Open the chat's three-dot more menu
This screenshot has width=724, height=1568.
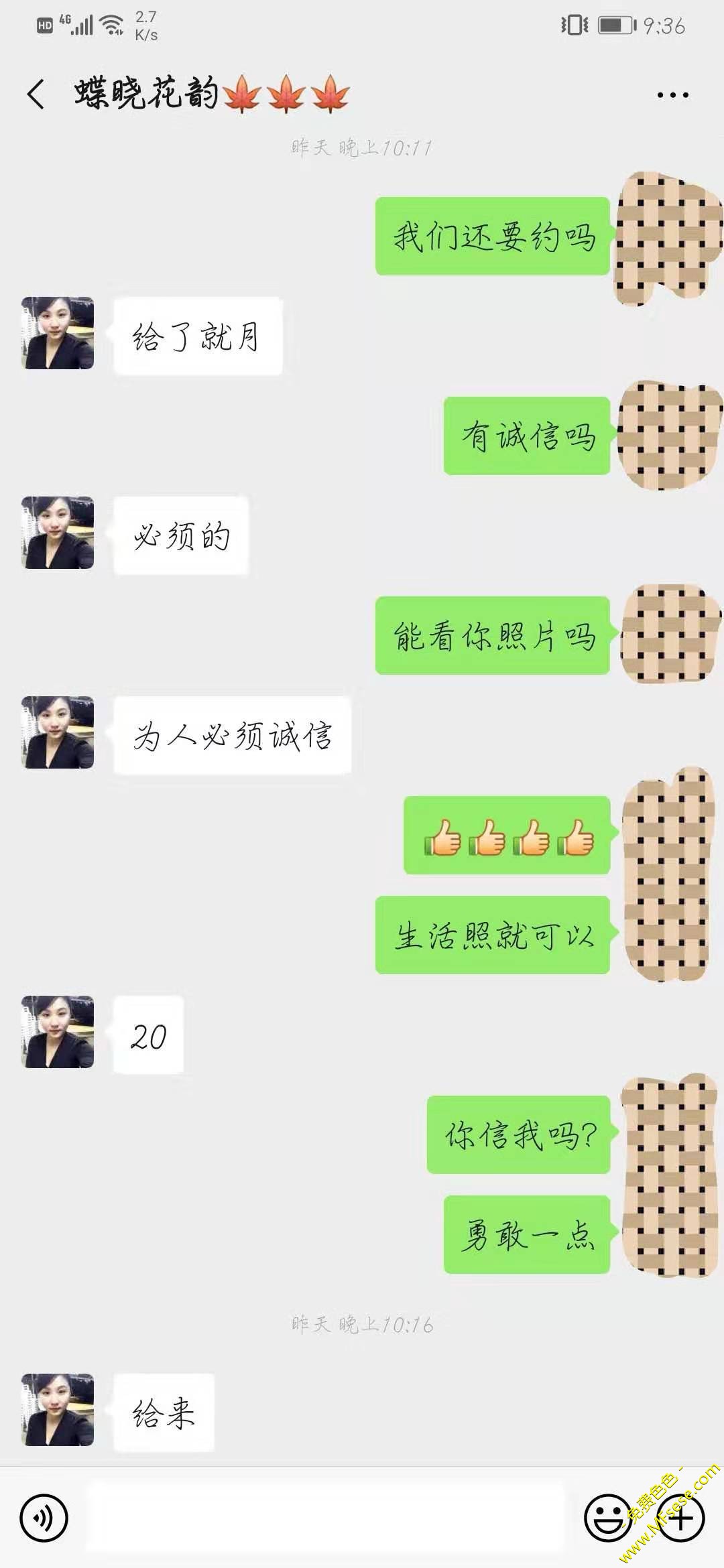tap(672, 95)
